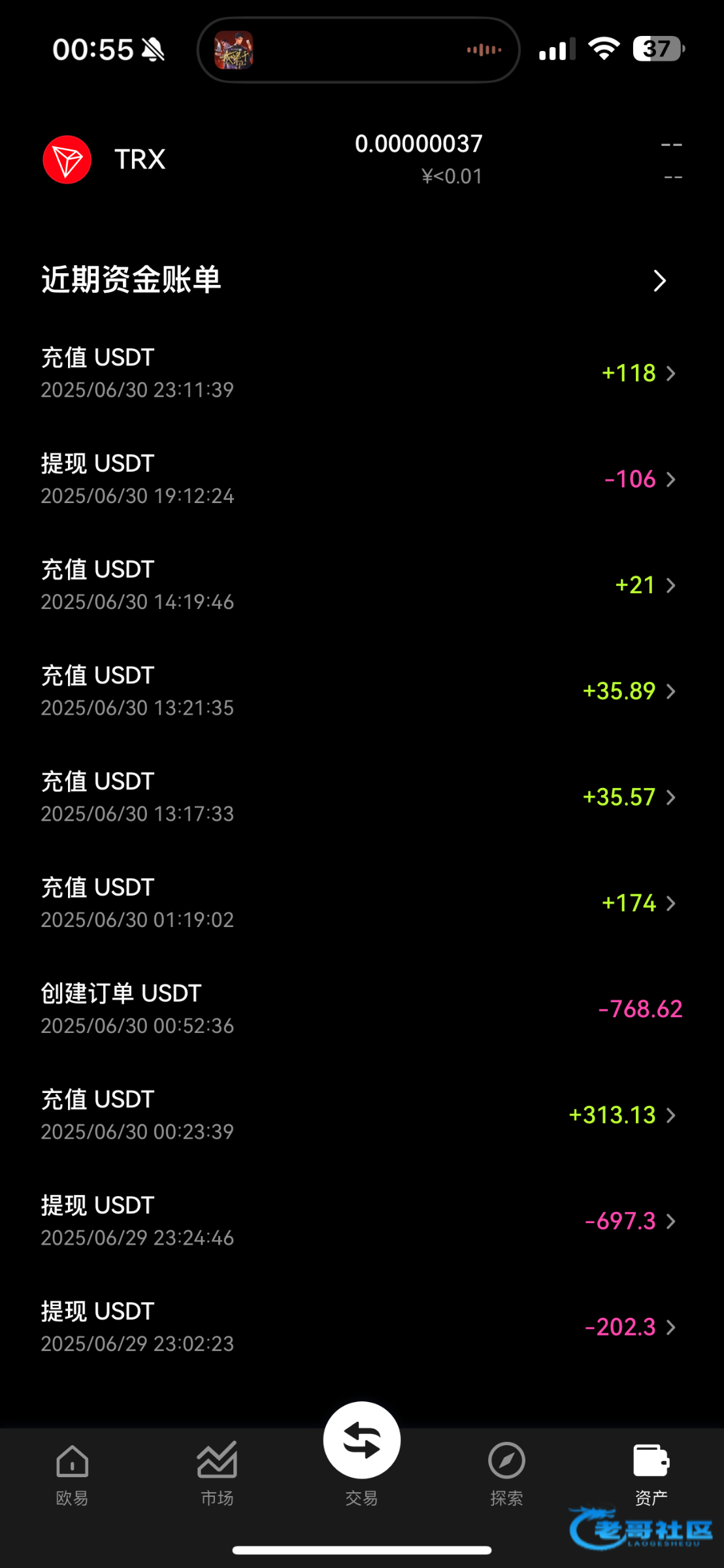724x1568 pixels.
Task: Select the +35.89 USDT deposit record
Action: [x=362, y=691]
